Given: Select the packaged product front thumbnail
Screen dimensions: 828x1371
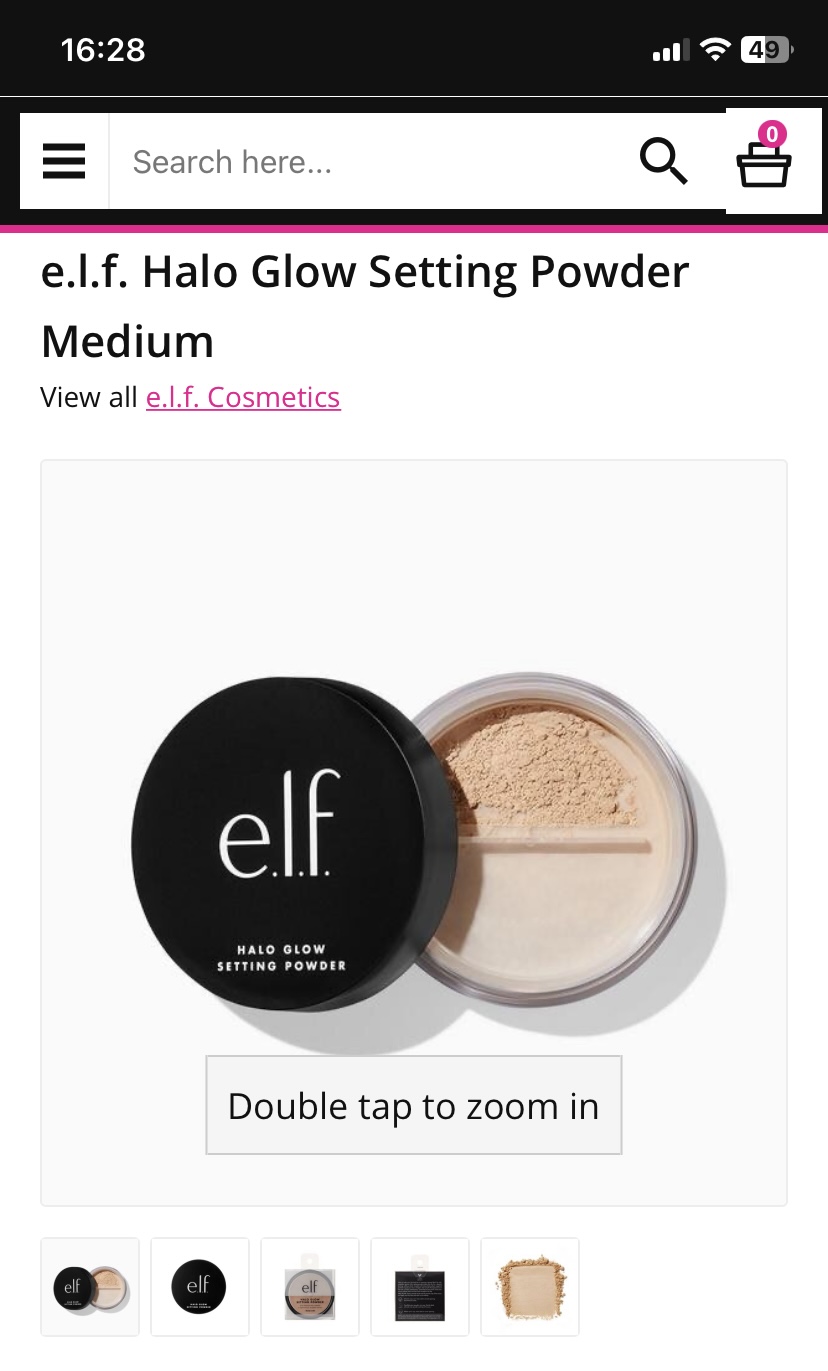Looking at the screenshot, I should click(310, 1287).
